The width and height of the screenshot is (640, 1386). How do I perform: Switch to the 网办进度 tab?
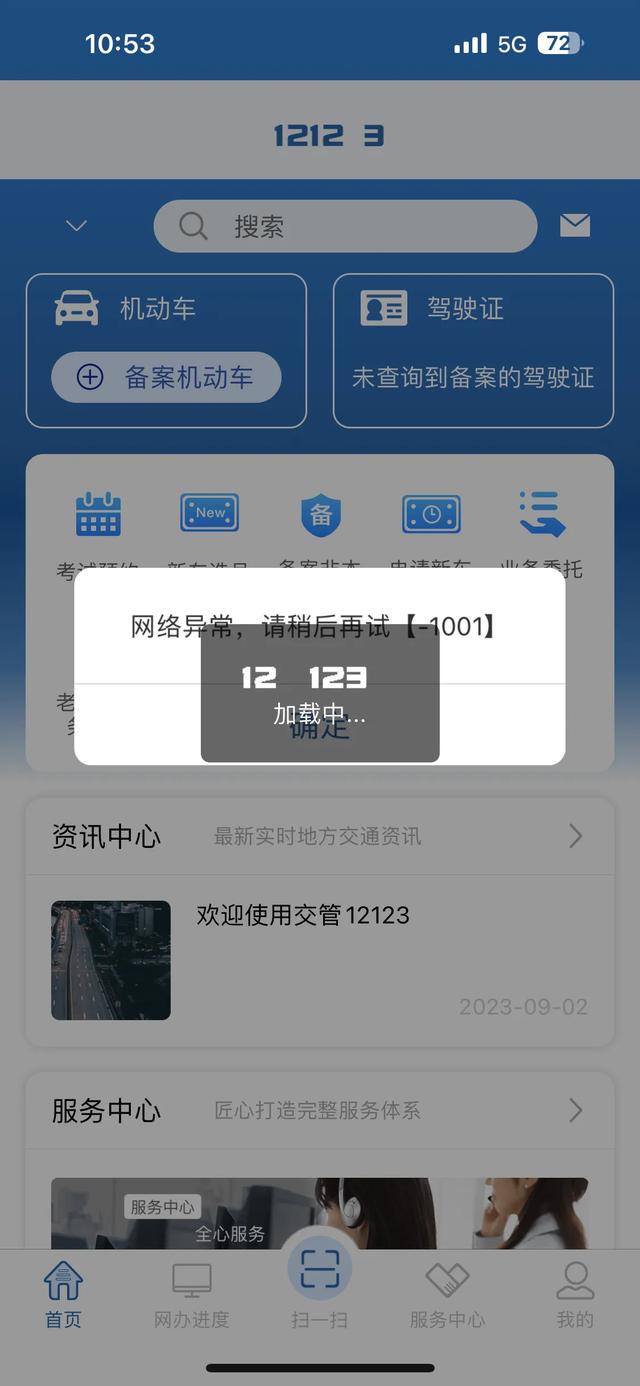pyautogui.click(x=191, y=1295)
